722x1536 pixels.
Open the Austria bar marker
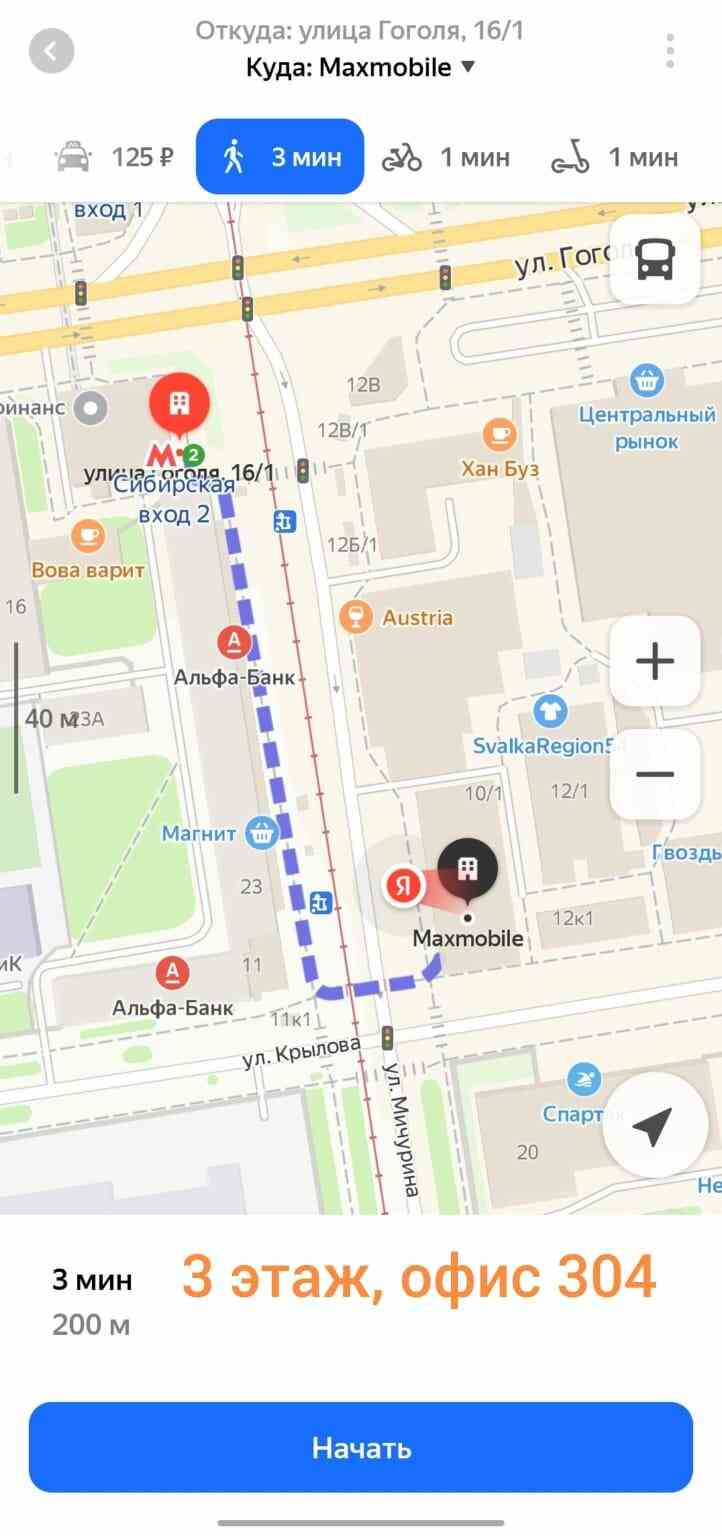coord(353,617)
